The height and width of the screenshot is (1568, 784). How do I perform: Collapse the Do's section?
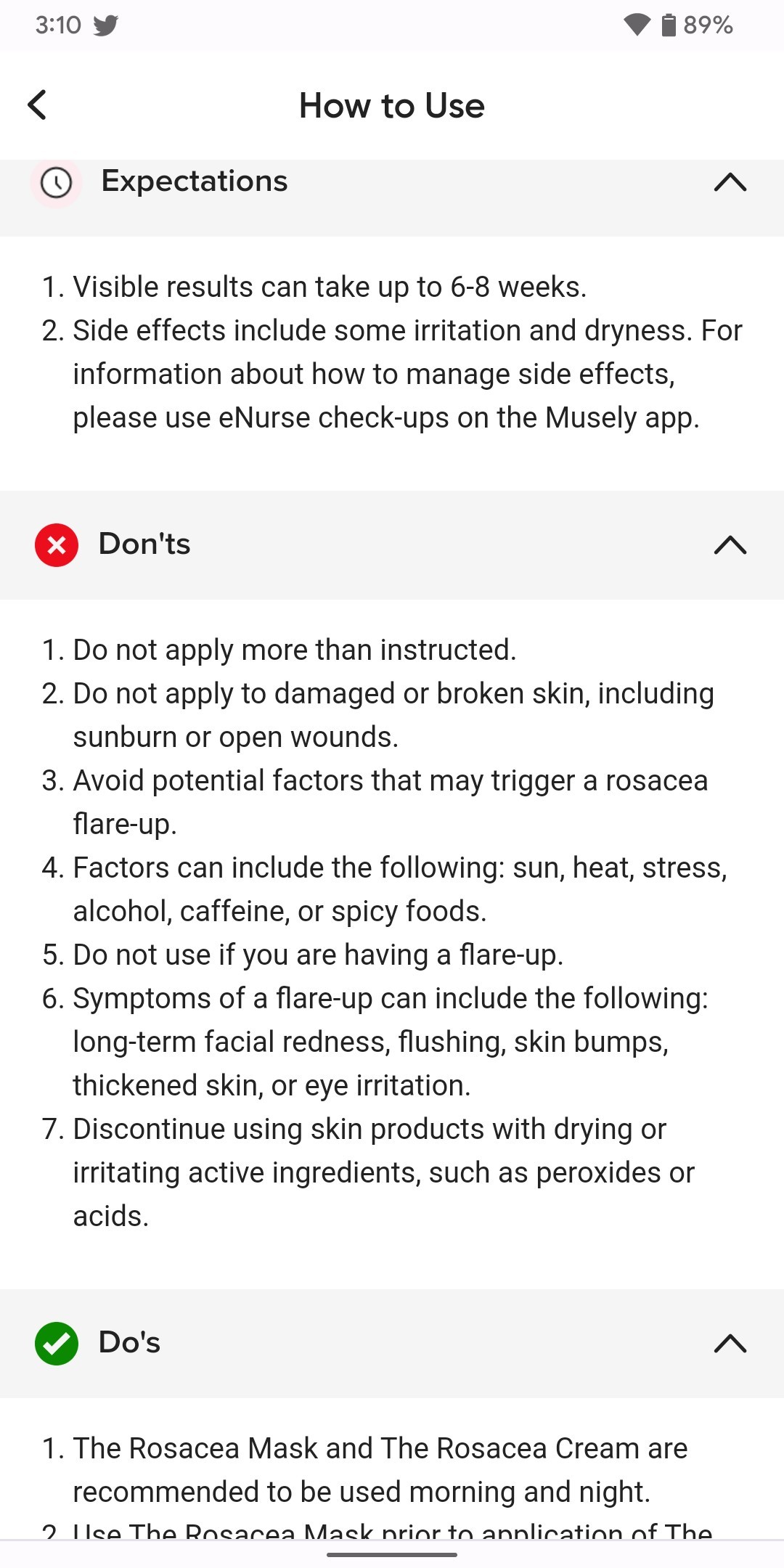click(x=730, y=1344)
